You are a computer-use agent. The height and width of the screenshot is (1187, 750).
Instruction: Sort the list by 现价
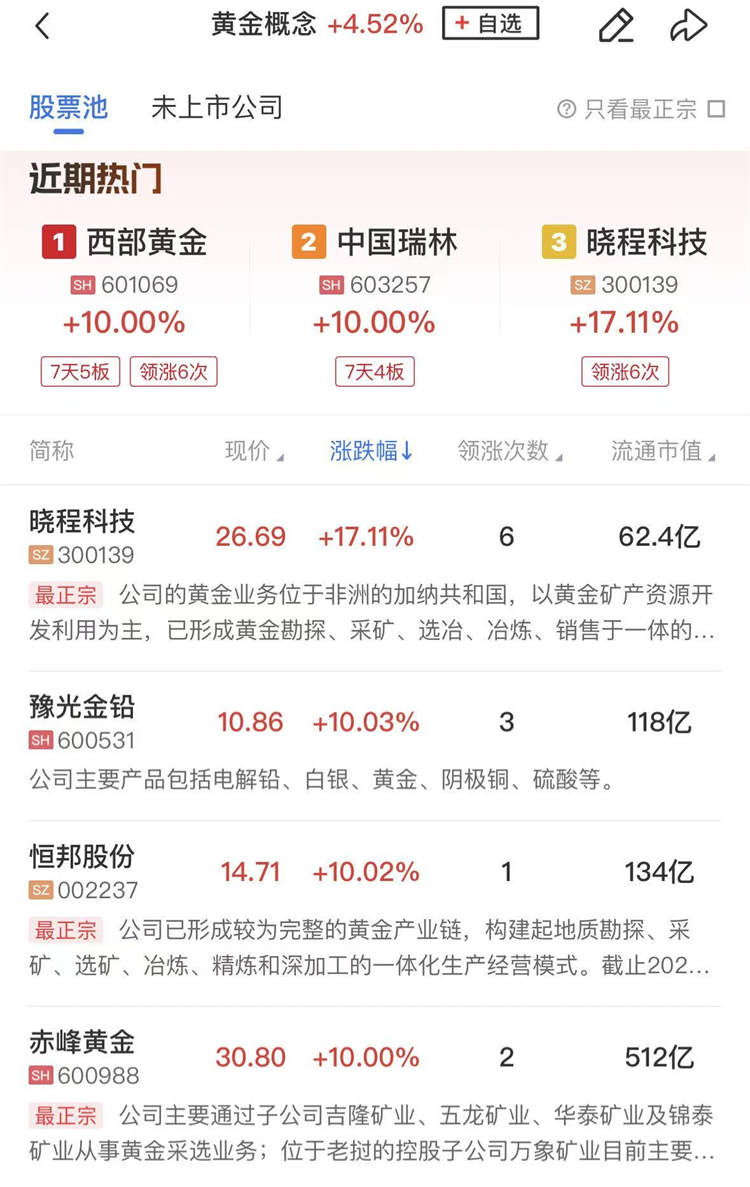click(x=253, y=452)
